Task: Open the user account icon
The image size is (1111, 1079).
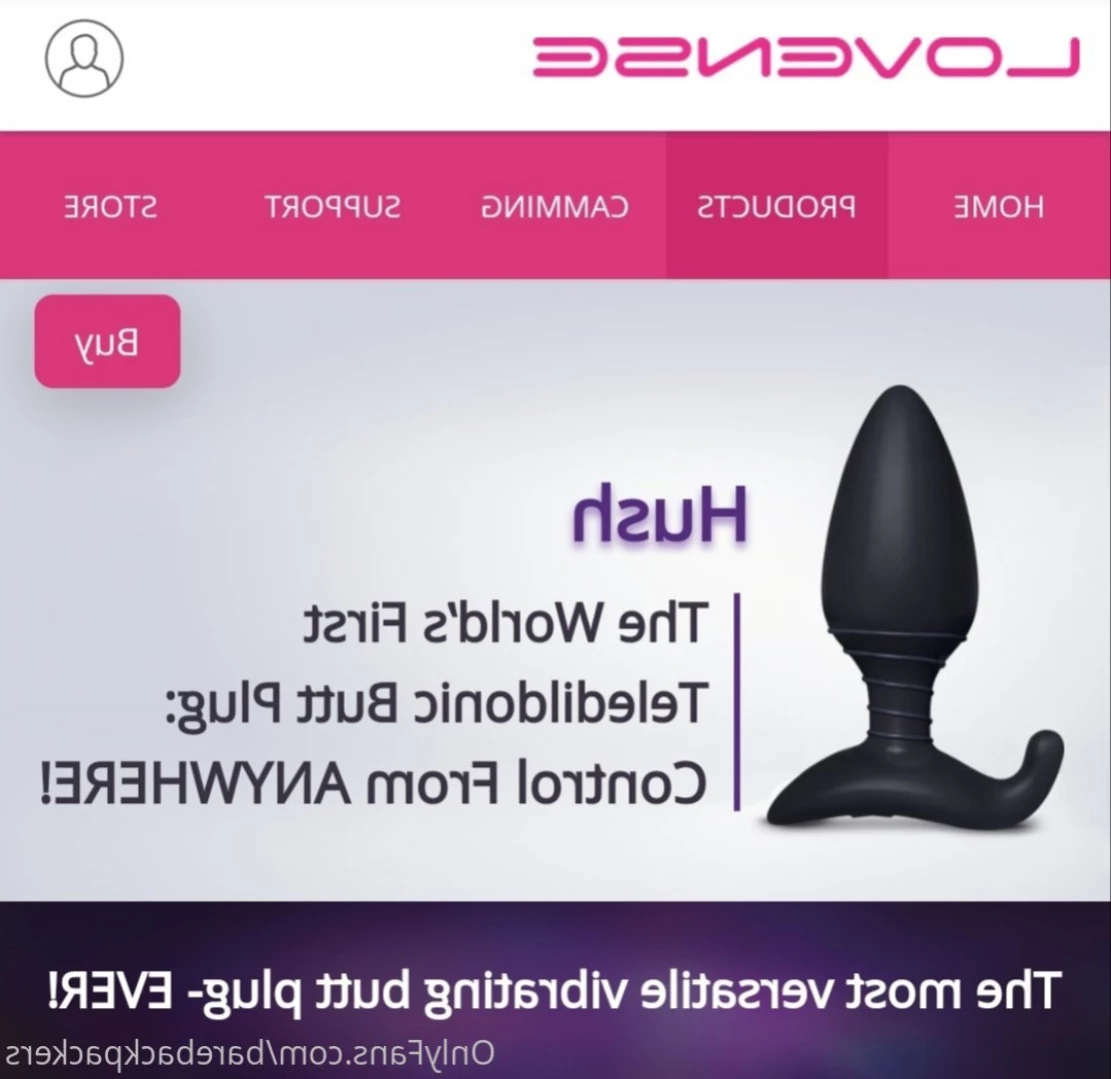Action: 83,58
